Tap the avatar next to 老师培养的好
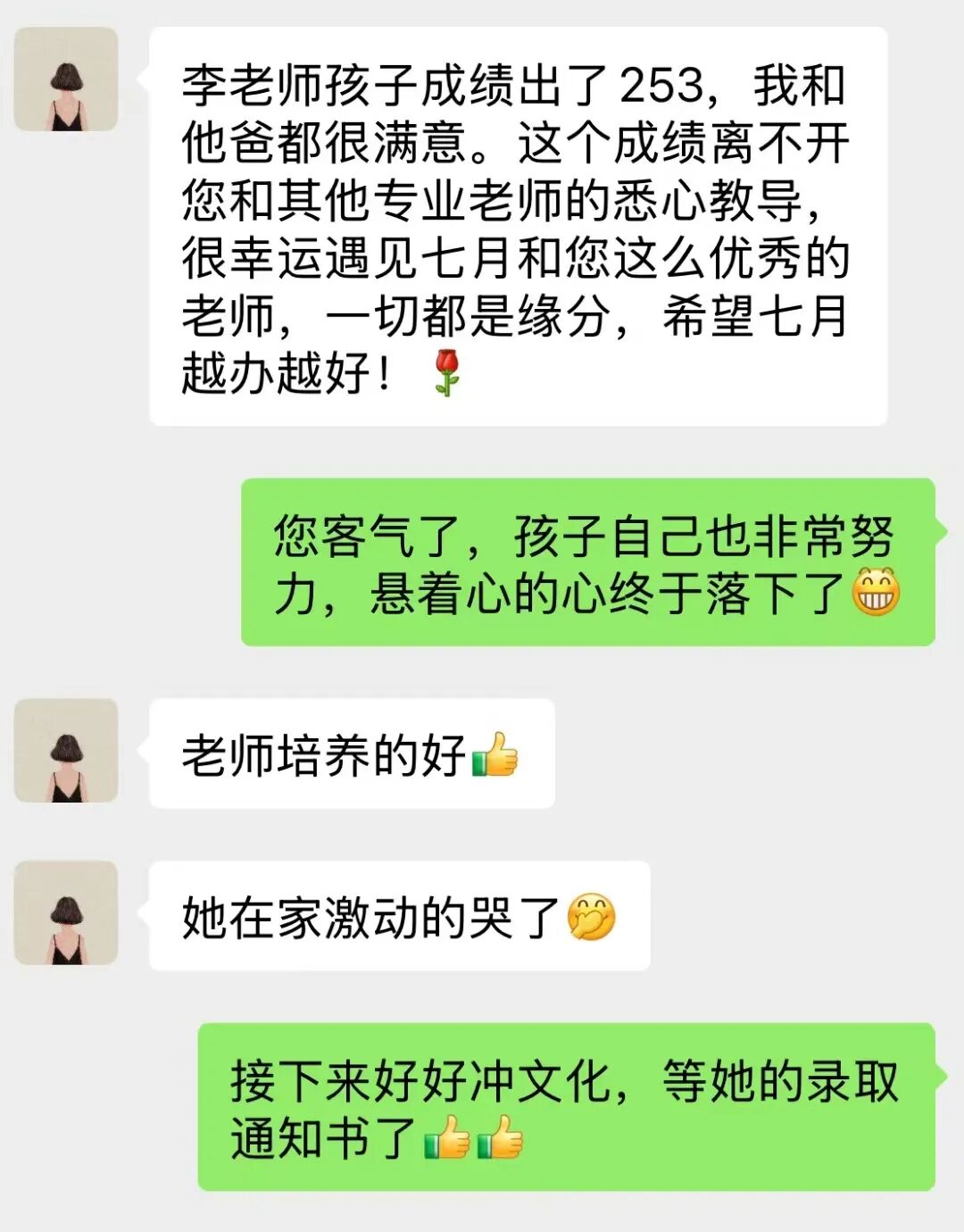964x1232 pixels. 67,751
